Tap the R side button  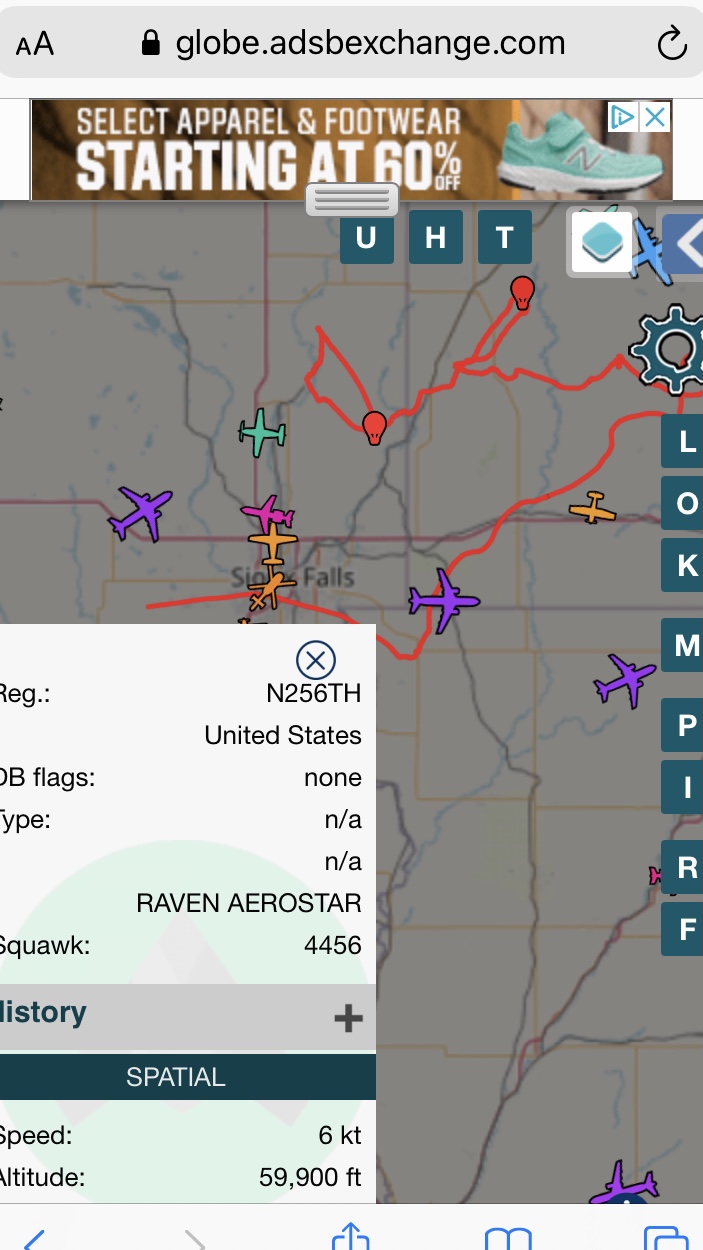click(686, 867)
